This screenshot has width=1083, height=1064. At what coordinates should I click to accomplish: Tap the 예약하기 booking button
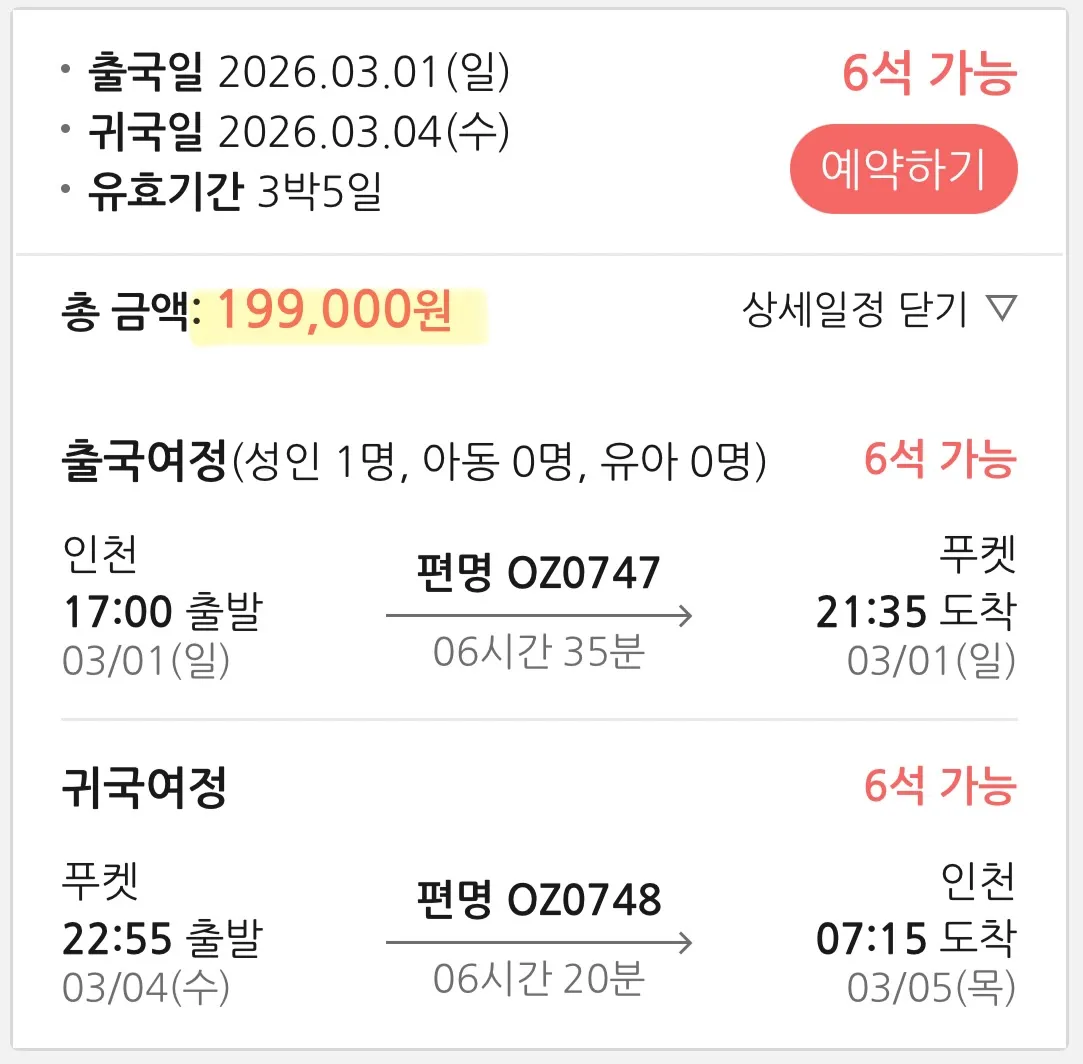pyautogui.click(x=903, y=169)
